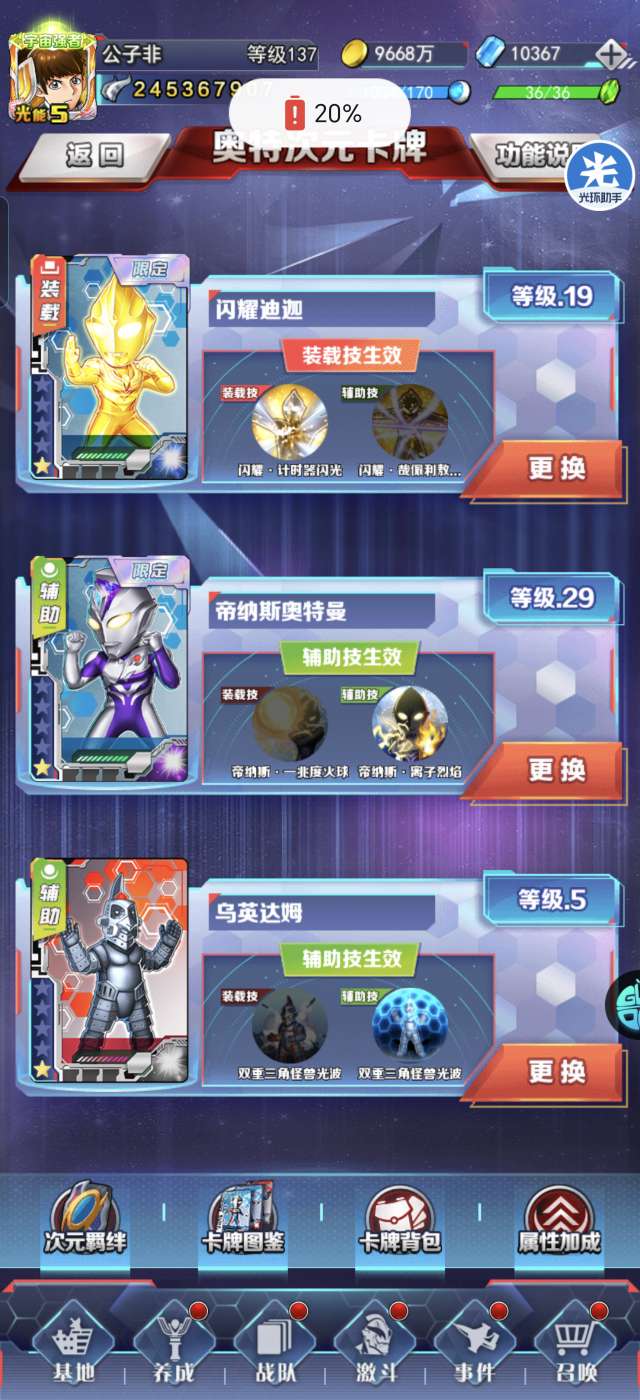Tap the plus icon to add diamonds
The image size is (640, 1400).
[611, 54]
